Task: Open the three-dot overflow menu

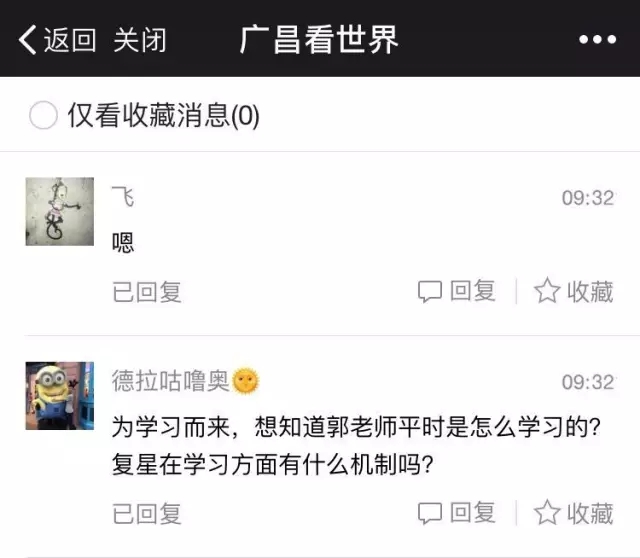Action: tap(597, 39)
